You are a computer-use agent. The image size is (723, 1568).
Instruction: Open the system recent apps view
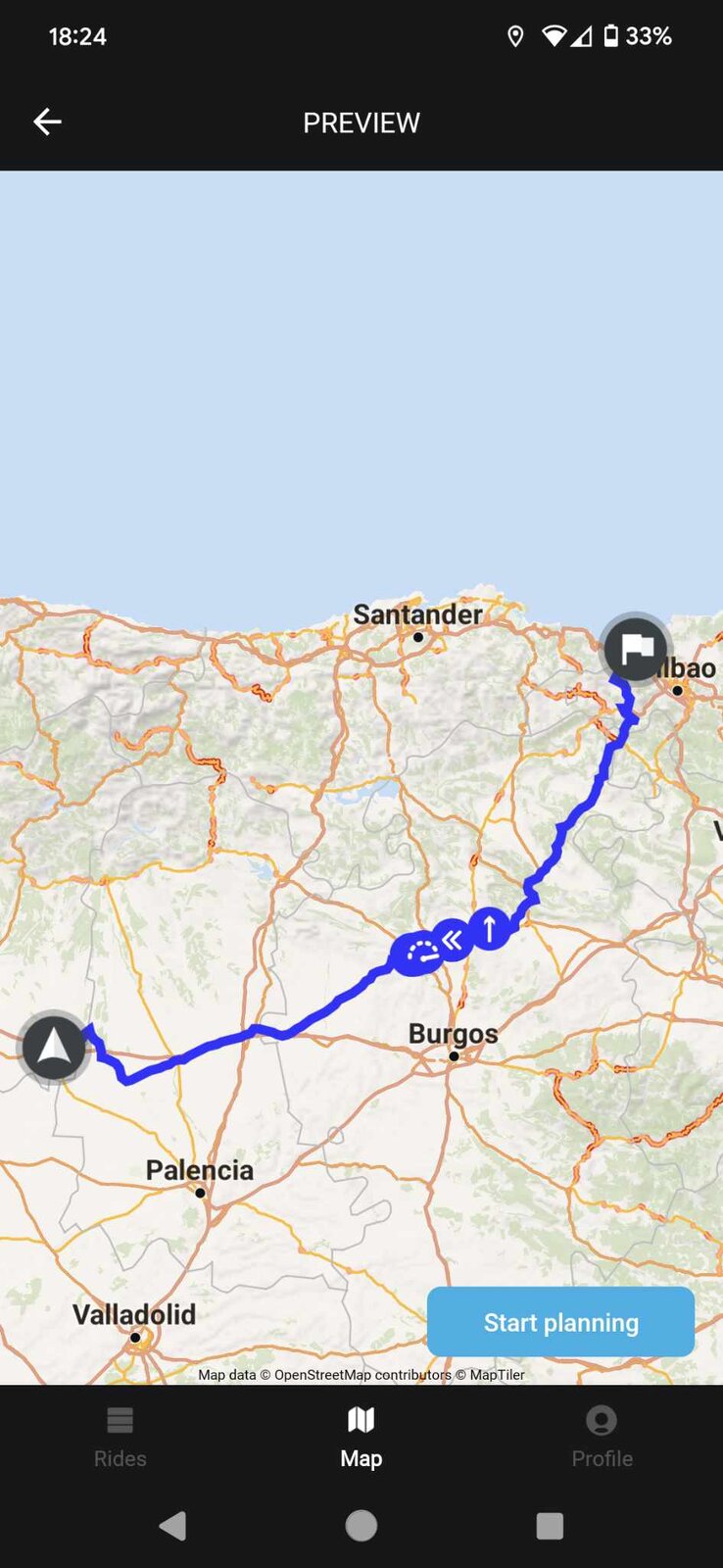[x=550, y=1525]
